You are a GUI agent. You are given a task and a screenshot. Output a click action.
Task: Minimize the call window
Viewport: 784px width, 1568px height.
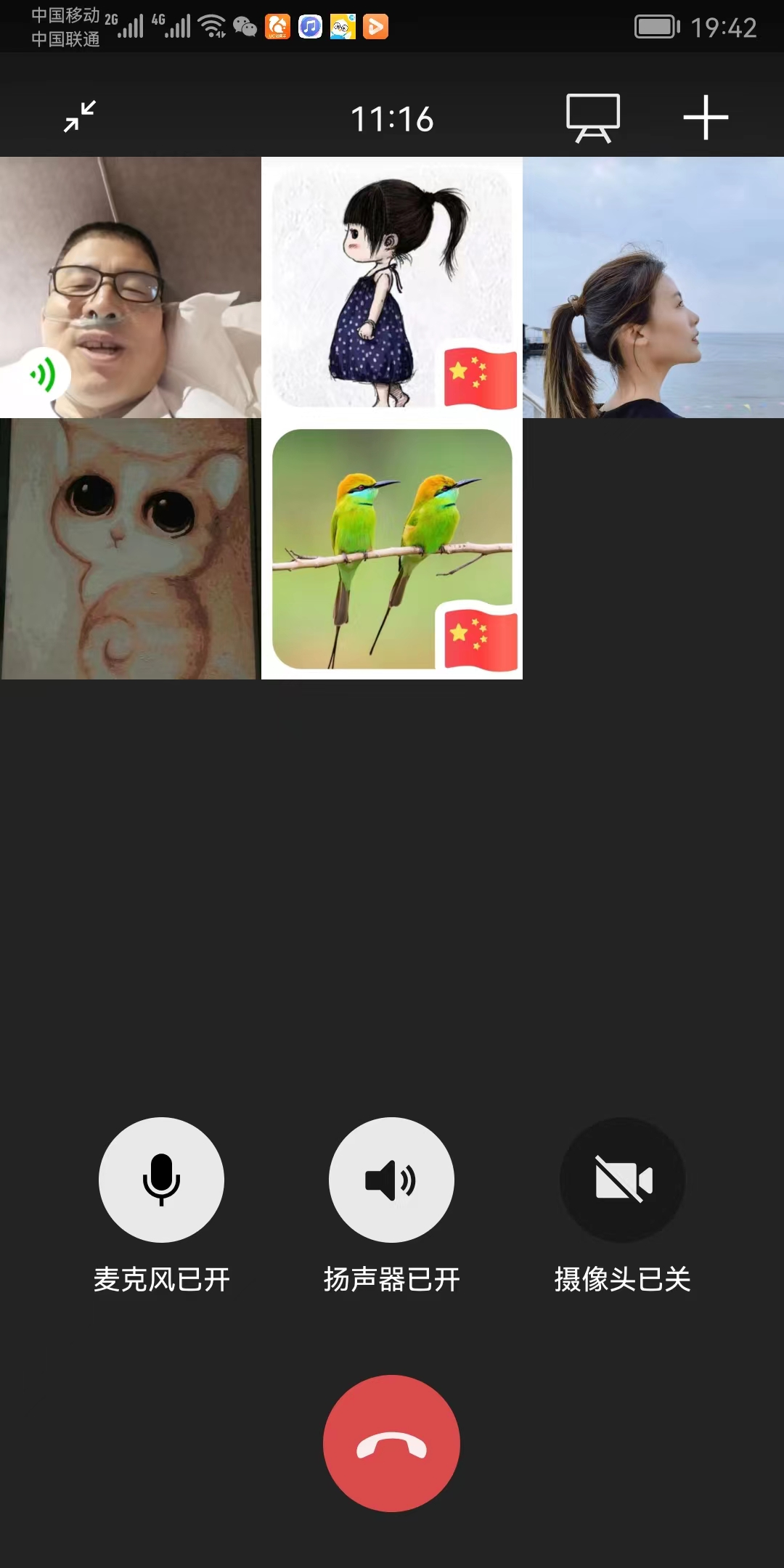pyautogui.click(x=80, y=116)
